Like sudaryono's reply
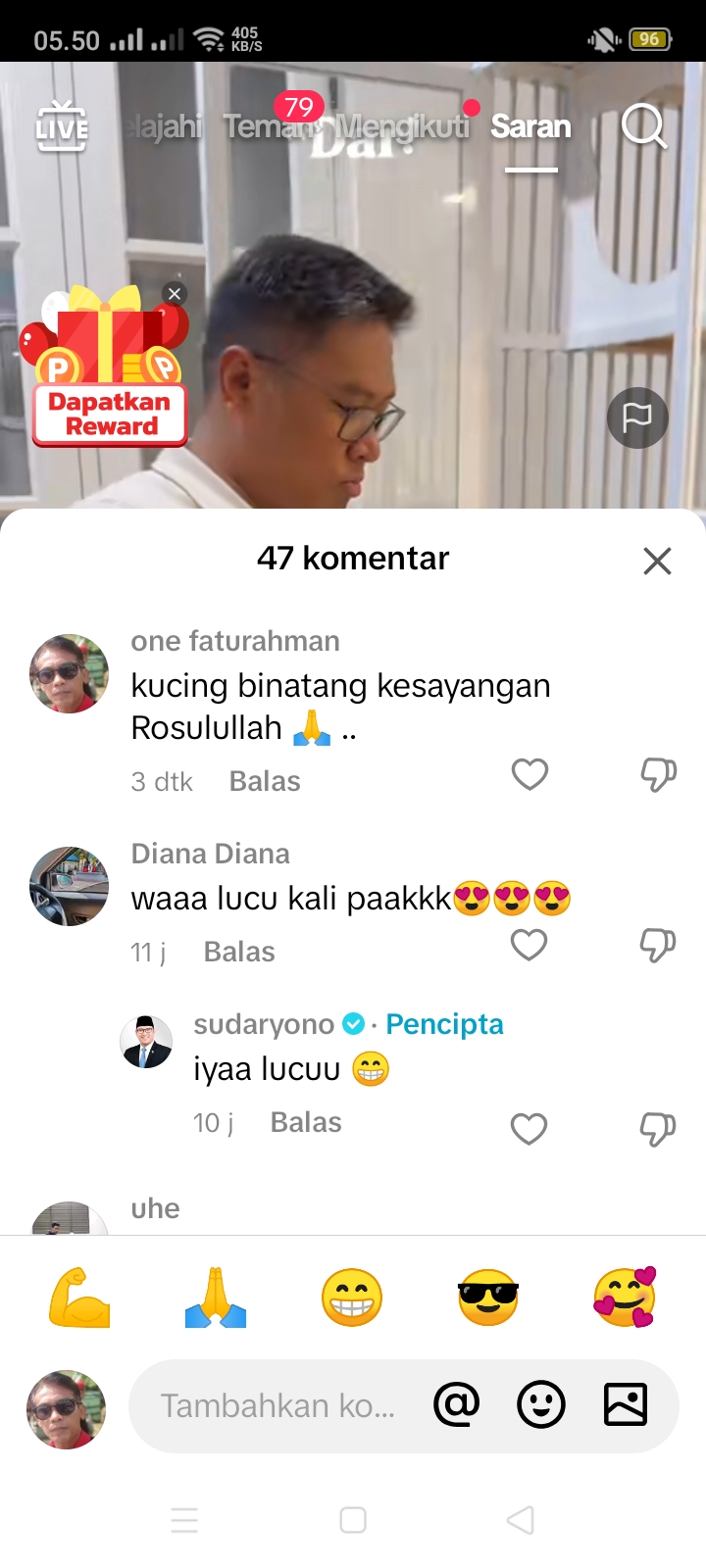 pyautogui.click(x=529, y=1129)
